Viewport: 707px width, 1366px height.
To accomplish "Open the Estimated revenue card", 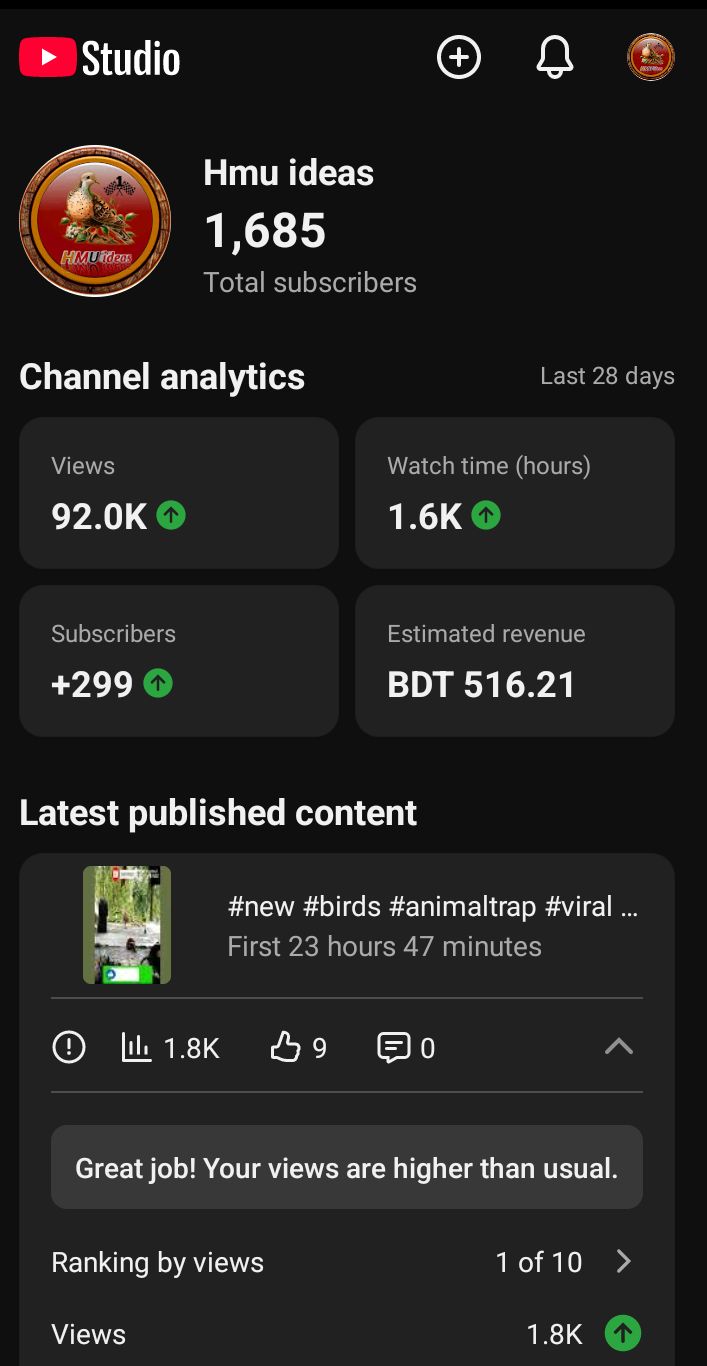I will 514,660.
